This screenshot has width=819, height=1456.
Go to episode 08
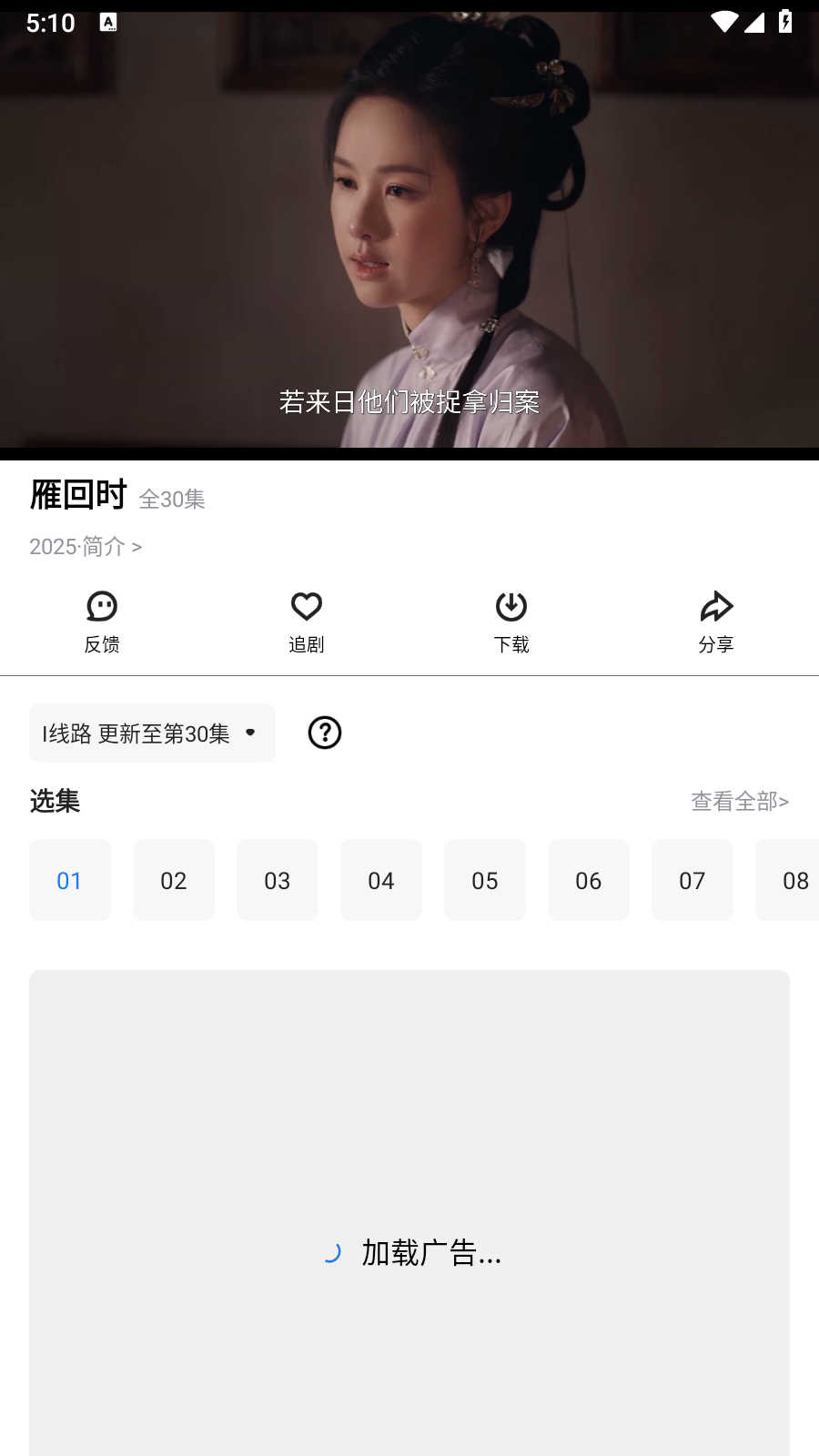click(792, 880)
